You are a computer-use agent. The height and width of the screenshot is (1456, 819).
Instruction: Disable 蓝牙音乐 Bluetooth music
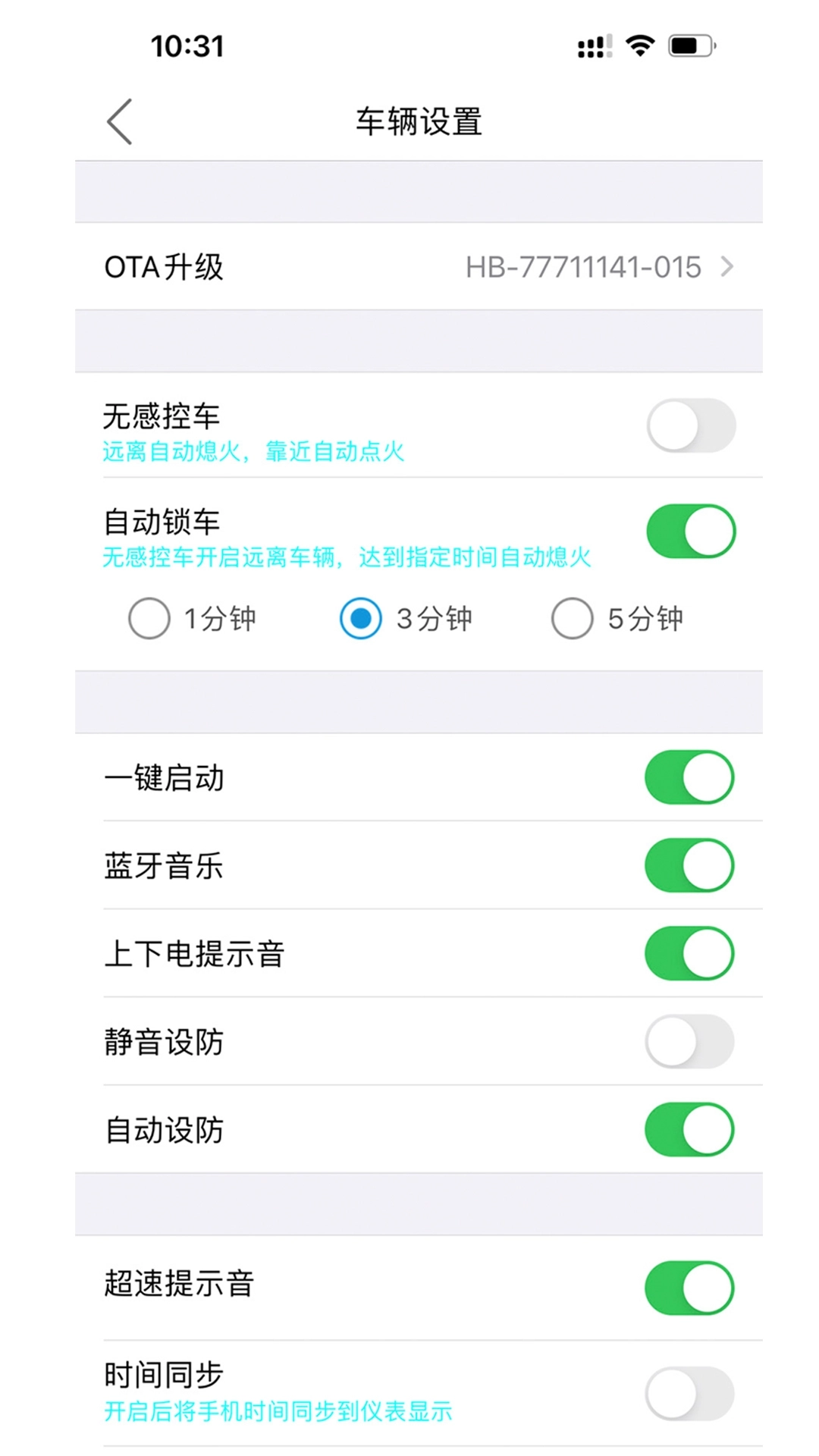tap(689, 864)
